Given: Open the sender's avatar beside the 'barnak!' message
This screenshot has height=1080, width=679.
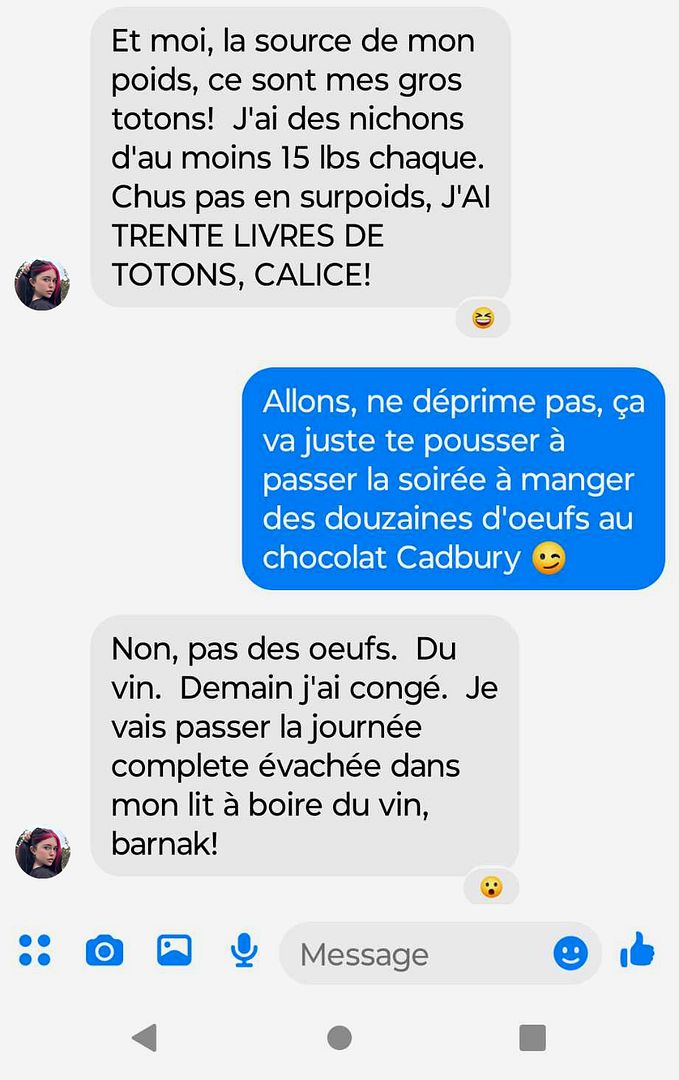Looking at the screenshot, I should [42, 853].
